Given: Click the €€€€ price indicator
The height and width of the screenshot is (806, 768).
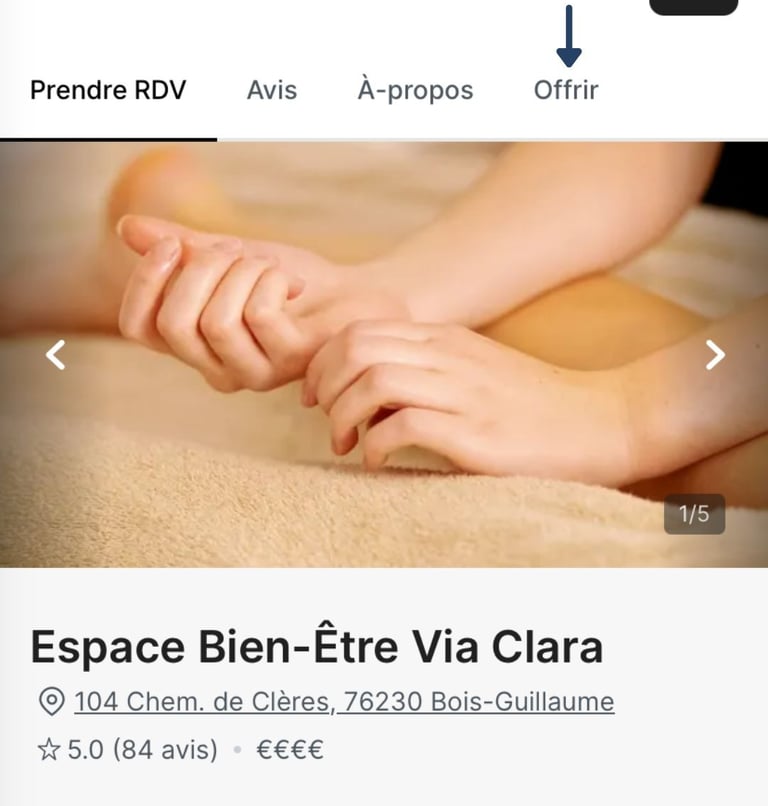Looking at the screenshot, I should click(x=288, y=748).
